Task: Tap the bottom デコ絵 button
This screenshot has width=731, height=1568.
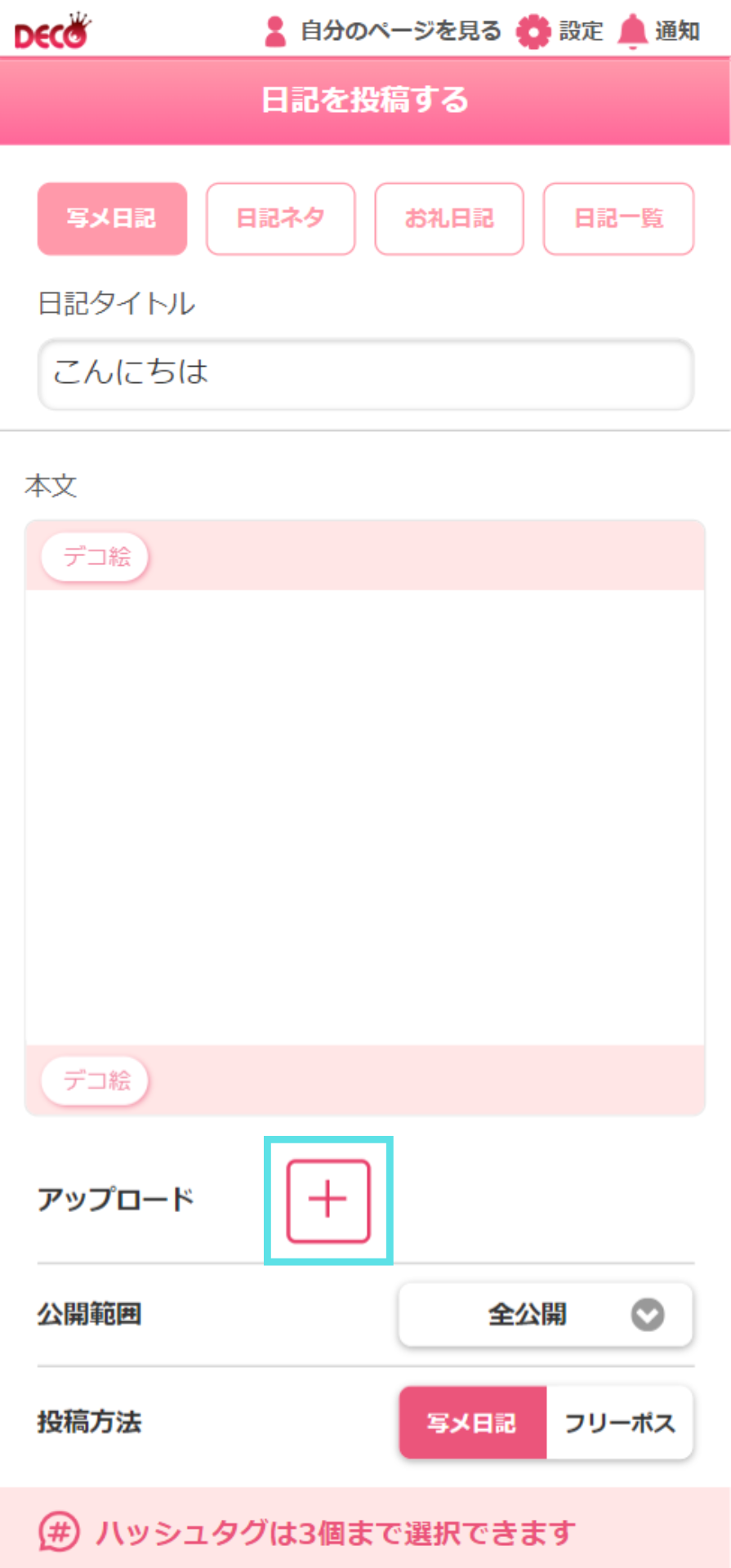Action: pos(96,1080)
